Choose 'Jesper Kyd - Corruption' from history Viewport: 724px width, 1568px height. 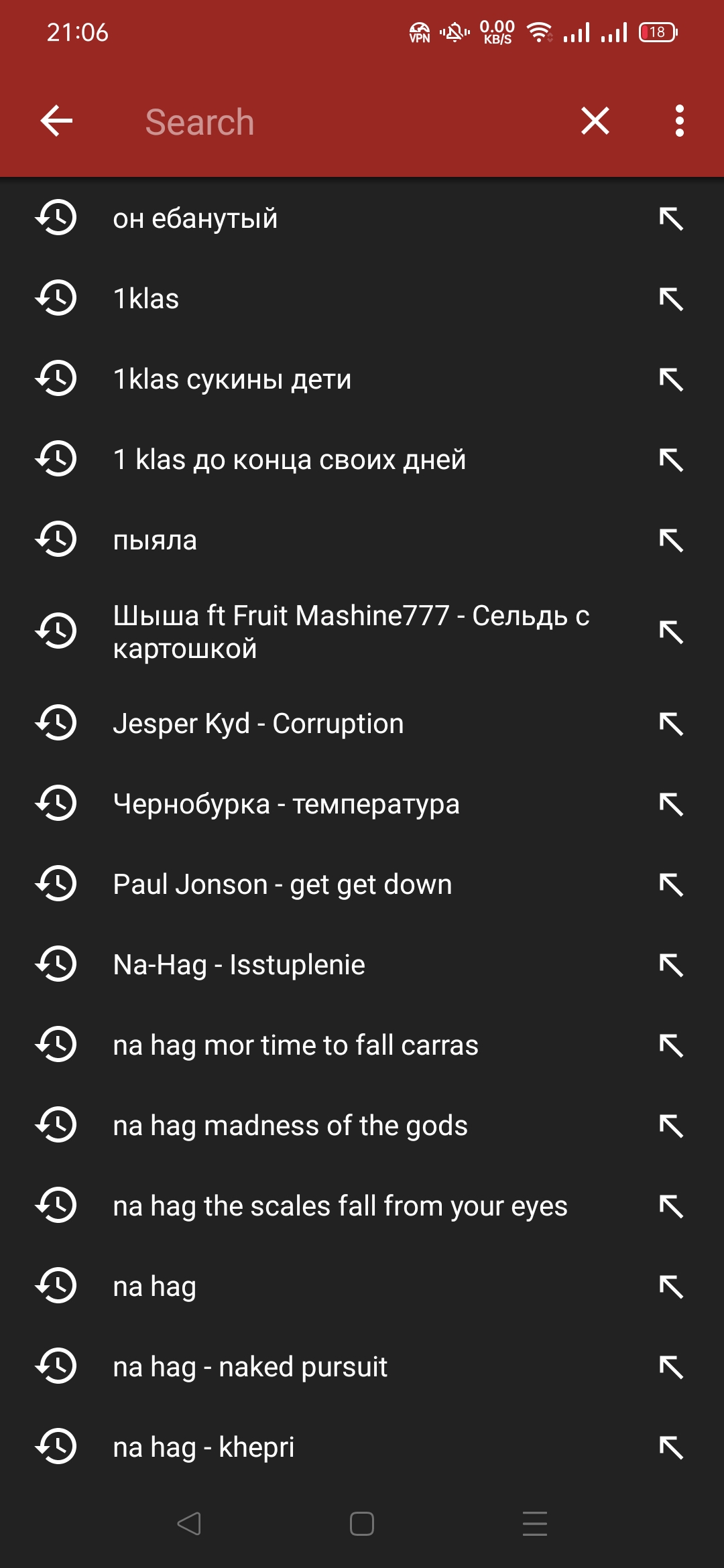362,723
